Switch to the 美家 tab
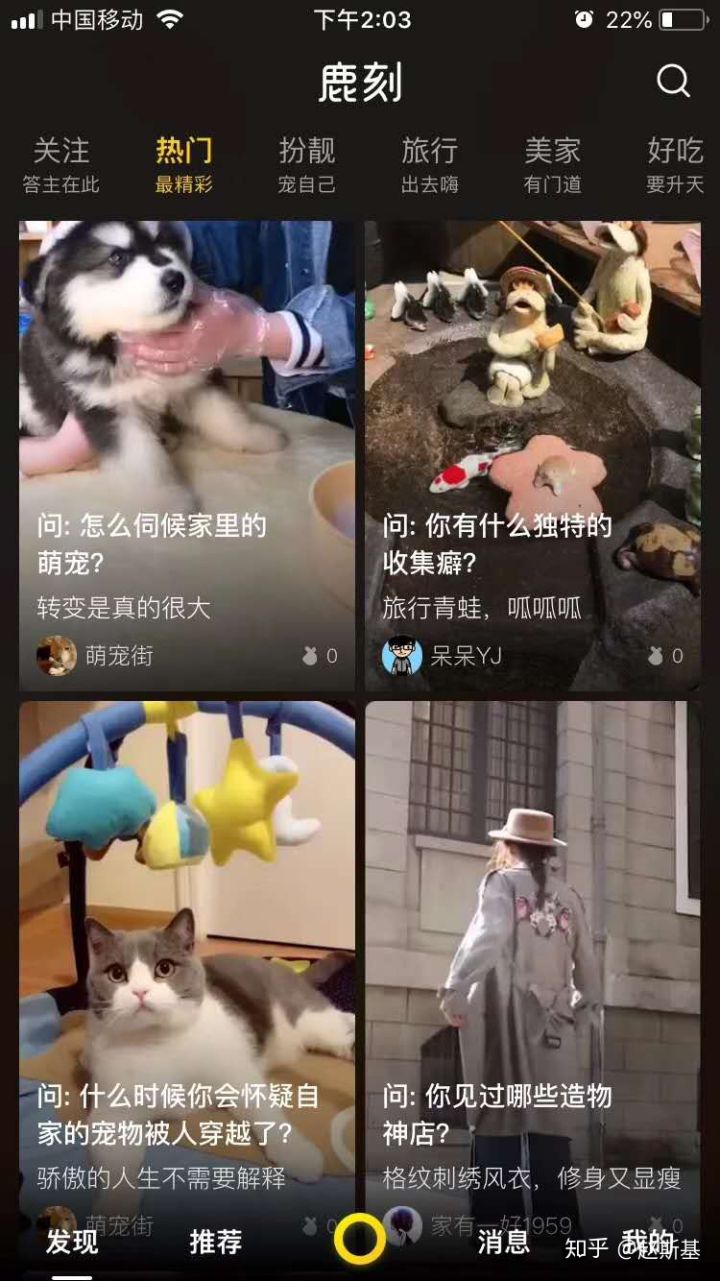 (552, 164)
